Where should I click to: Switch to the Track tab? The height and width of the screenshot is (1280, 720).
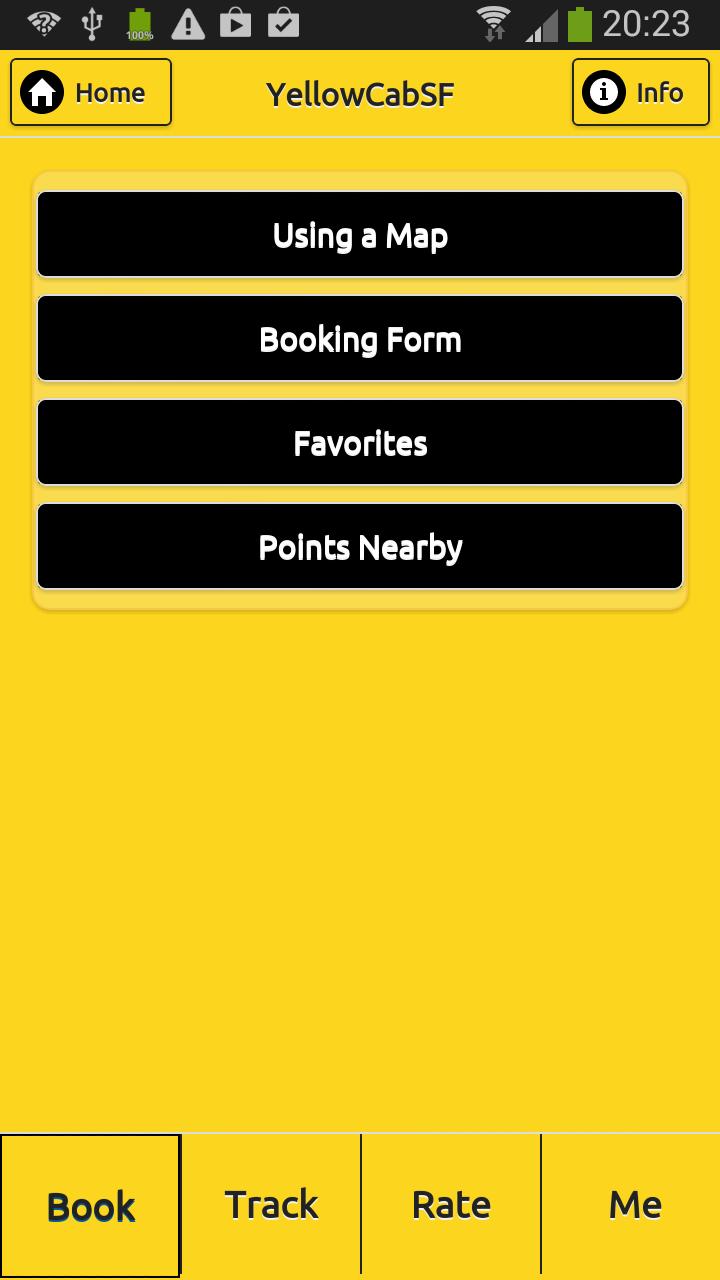(271, 1206)
